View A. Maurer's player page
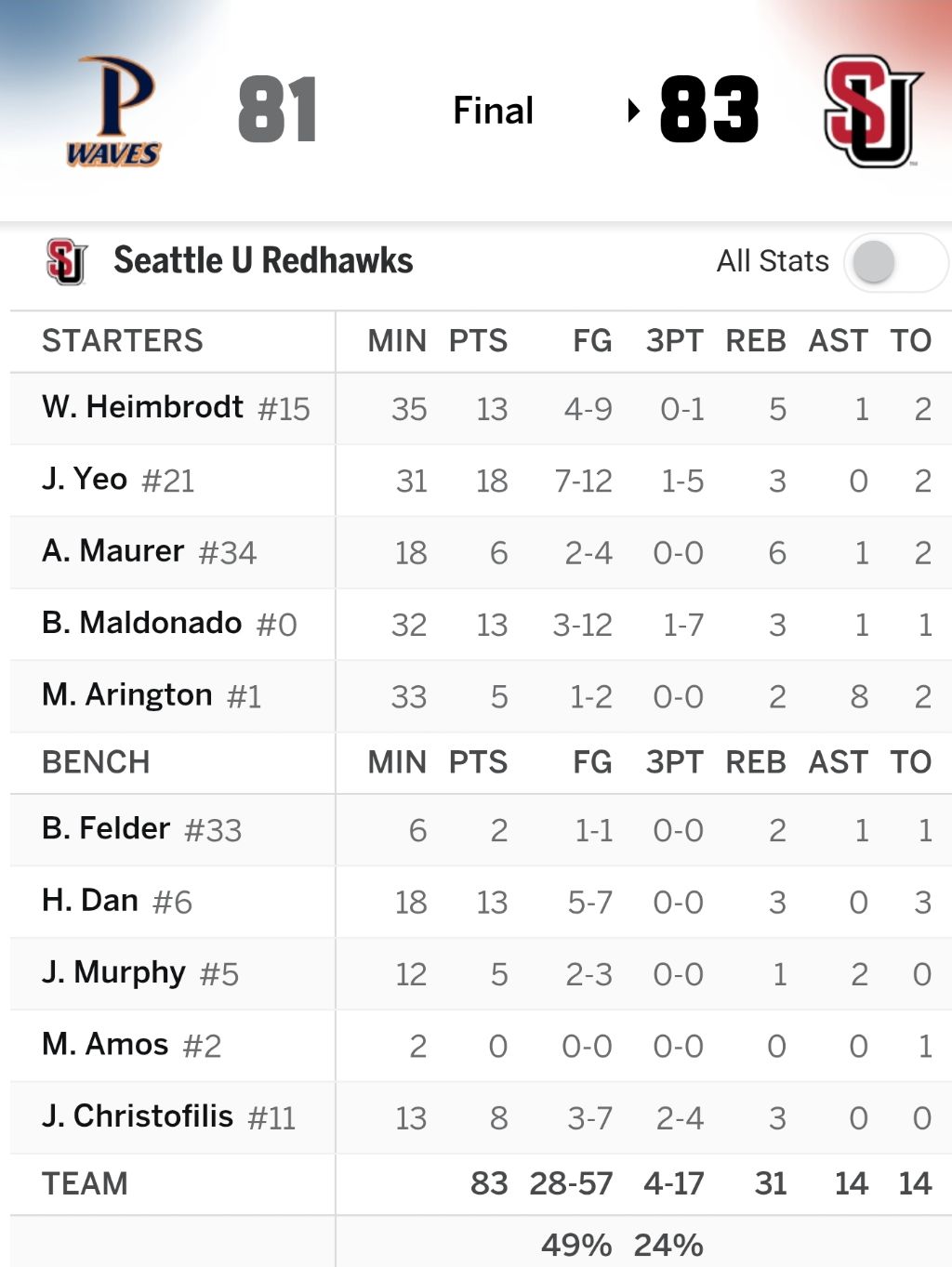 tap(112, 550)
